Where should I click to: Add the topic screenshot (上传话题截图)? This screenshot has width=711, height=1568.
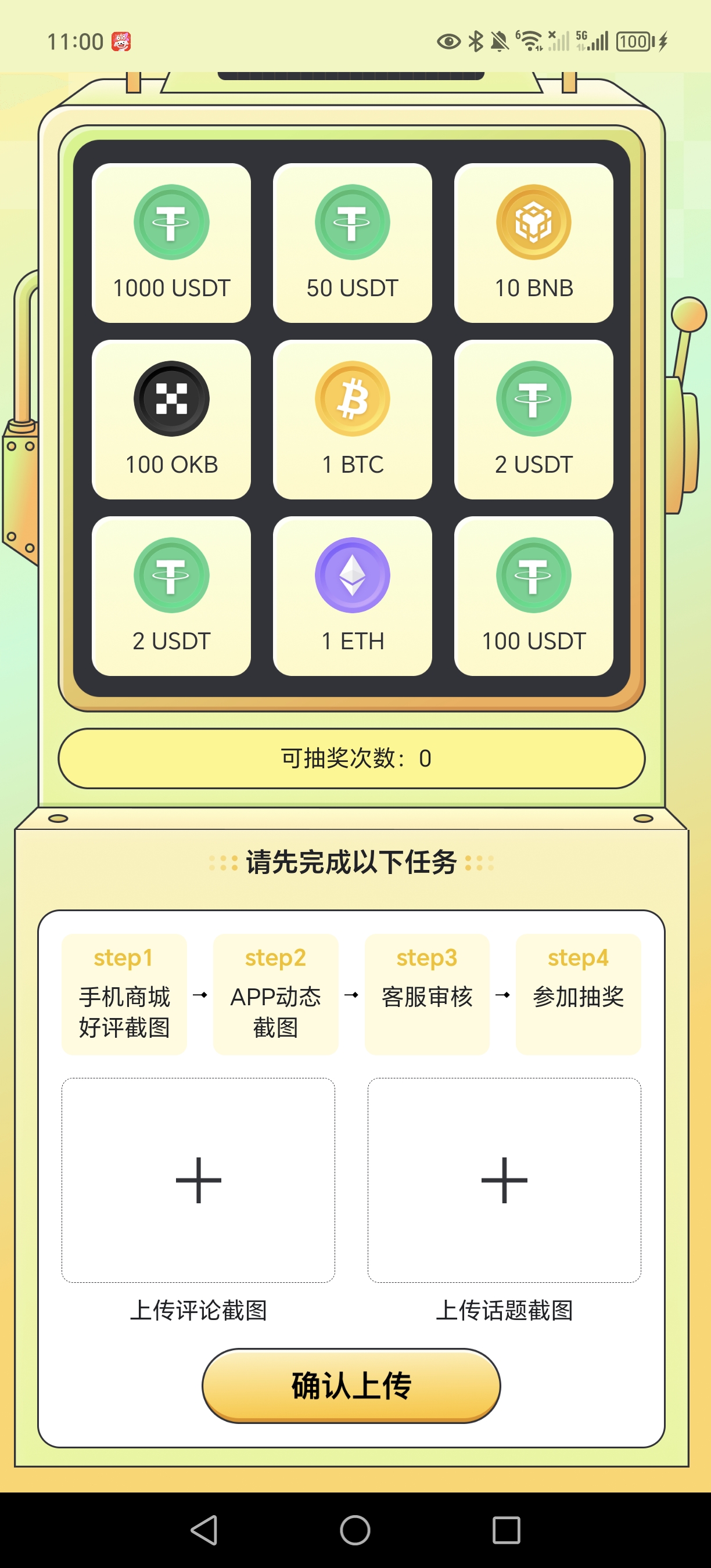504,1180
